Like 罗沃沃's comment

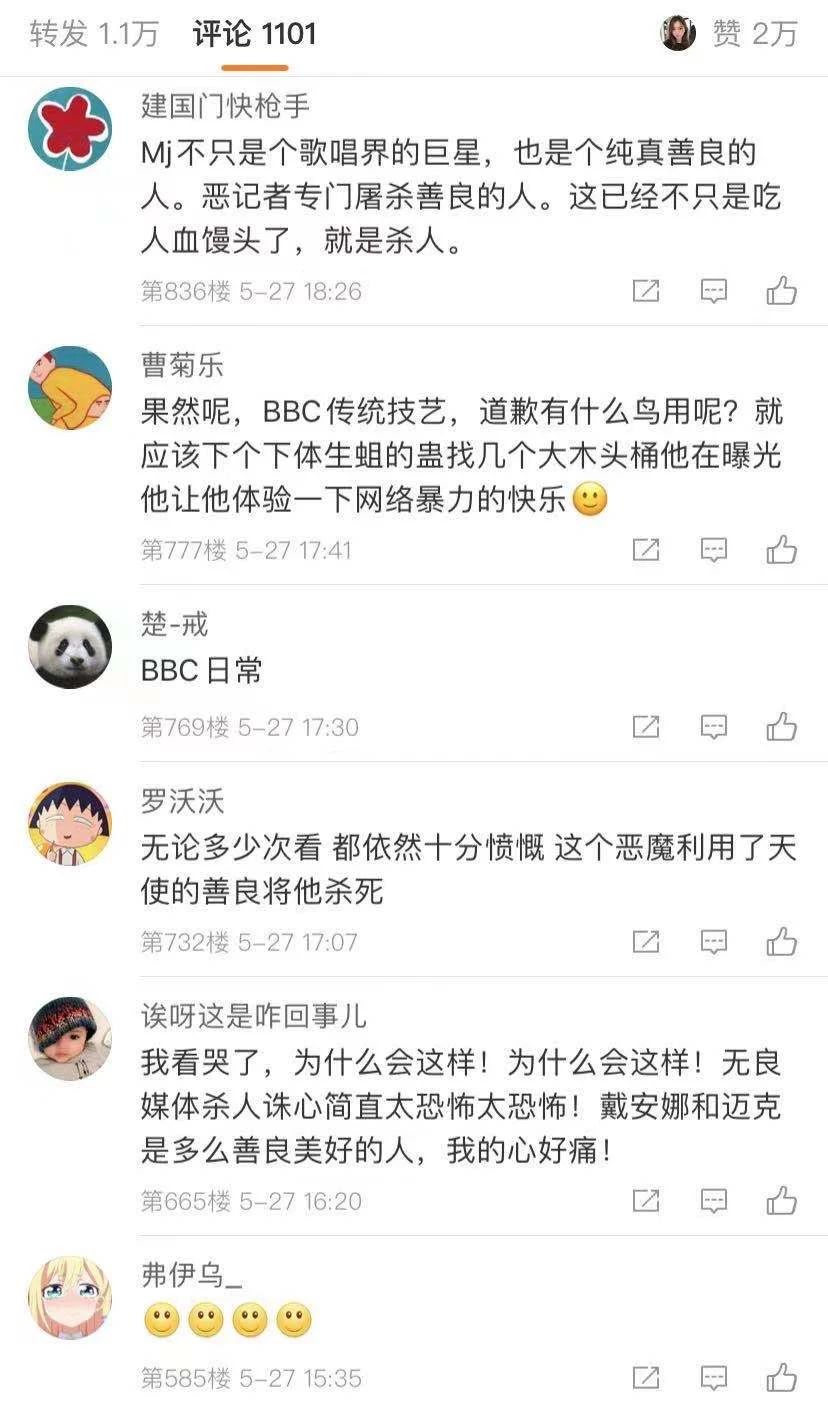781,942
